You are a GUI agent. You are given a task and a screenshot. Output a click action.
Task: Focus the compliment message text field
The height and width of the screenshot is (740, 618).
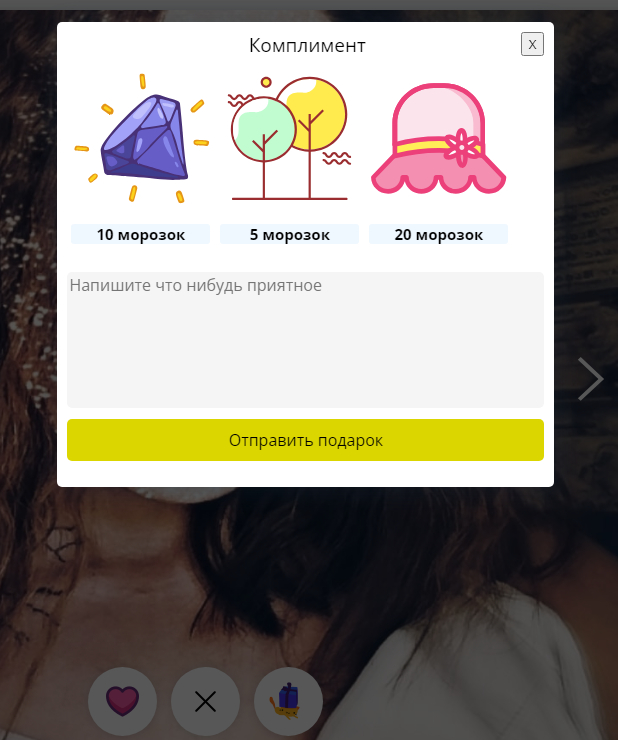[305, 340]
